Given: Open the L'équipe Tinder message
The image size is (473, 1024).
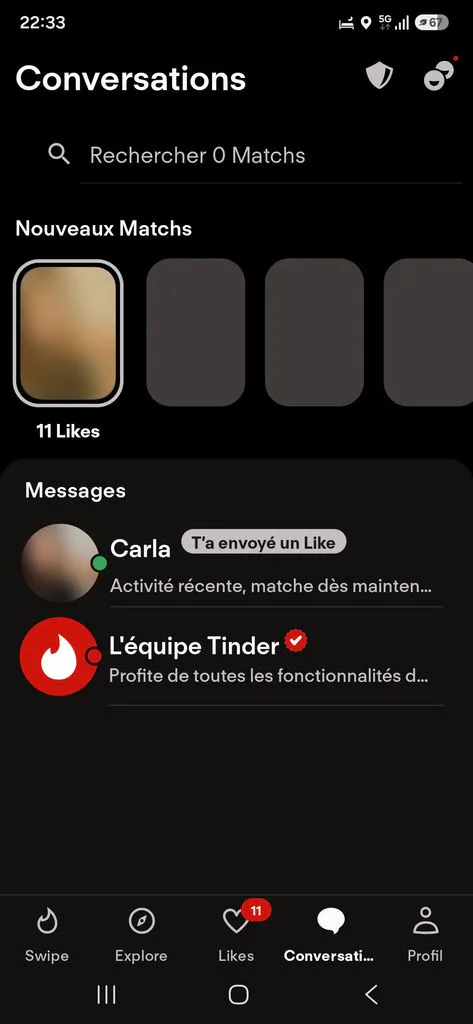Looking at the screenshot, I should click(x=232, y=657).
